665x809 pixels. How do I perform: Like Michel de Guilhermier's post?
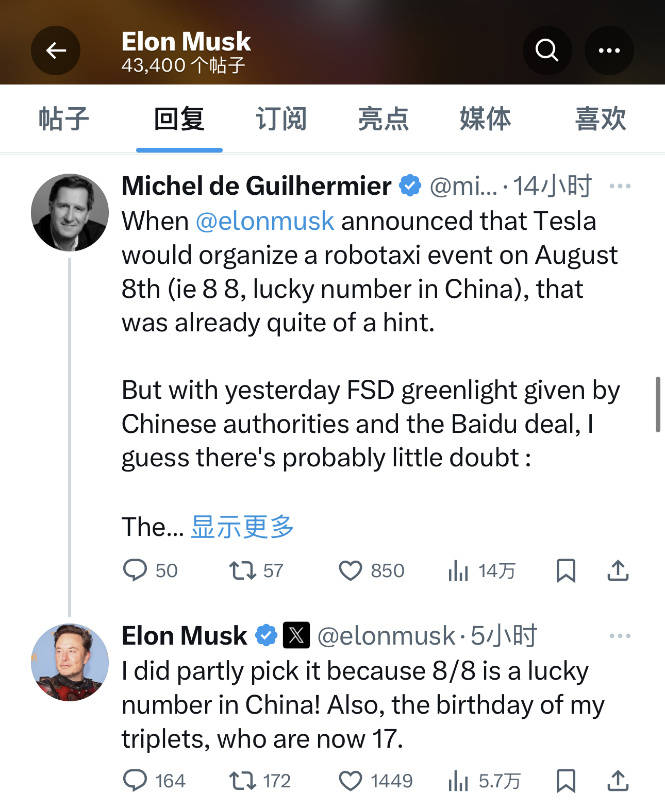point(350,571)
